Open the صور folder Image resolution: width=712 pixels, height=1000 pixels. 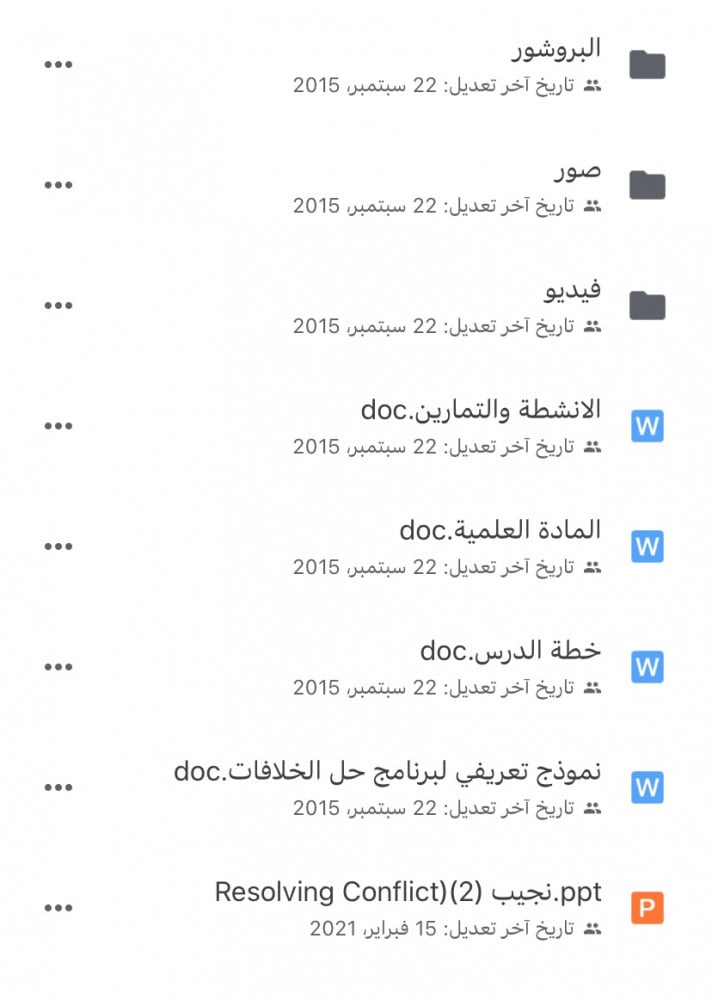(x=577, y=169)
